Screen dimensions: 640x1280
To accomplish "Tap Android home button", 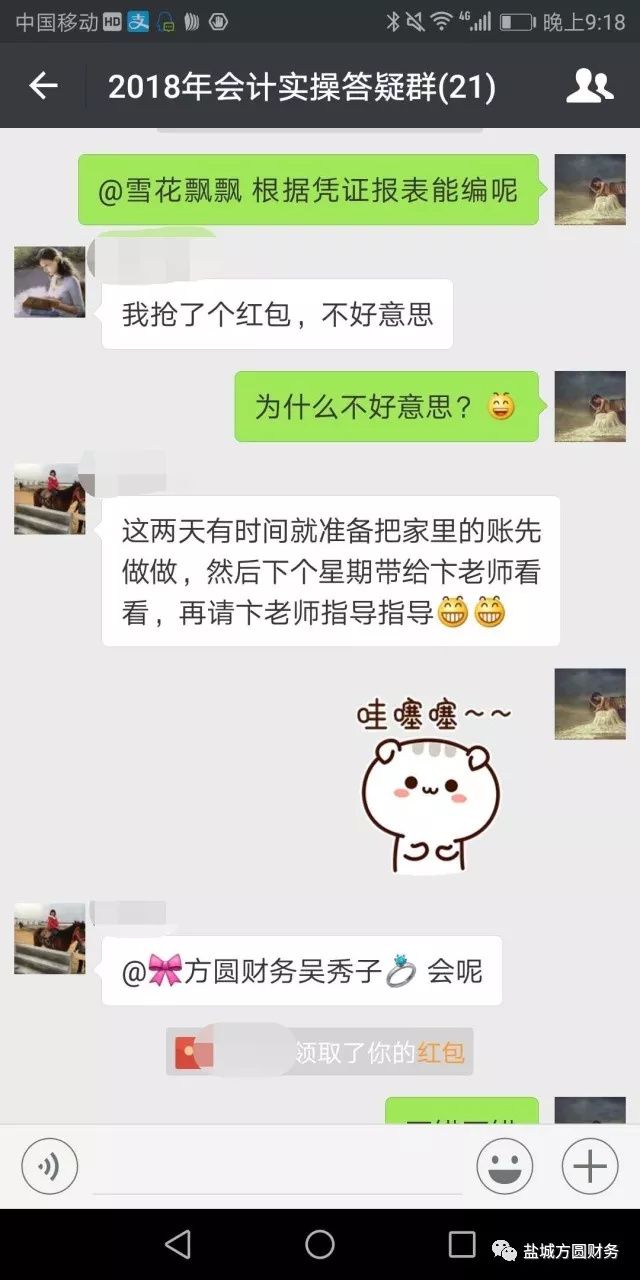I will pyautogui.click(x=320, y=1244).
